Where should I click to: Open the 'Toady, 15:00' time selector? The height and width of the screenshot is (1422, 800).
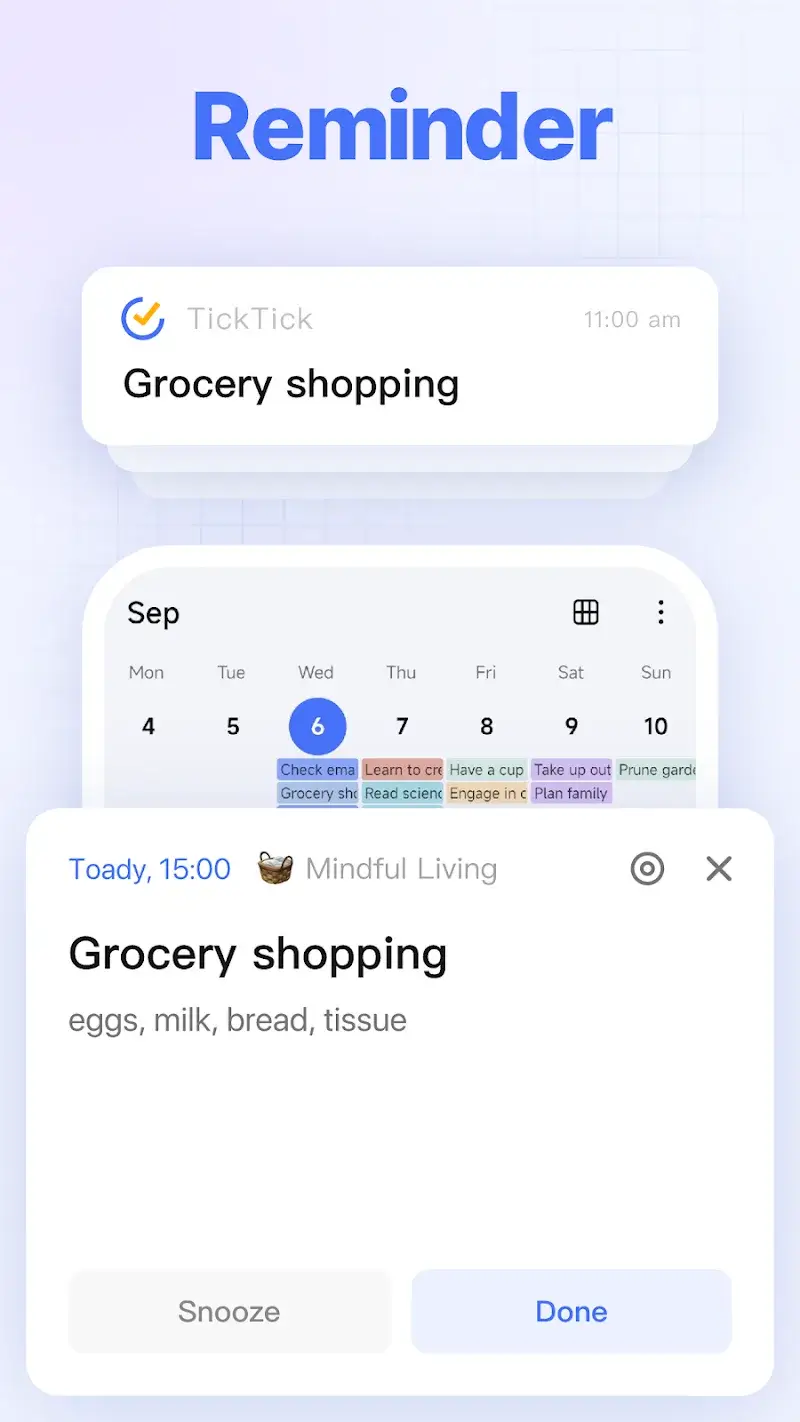[150, 869]
